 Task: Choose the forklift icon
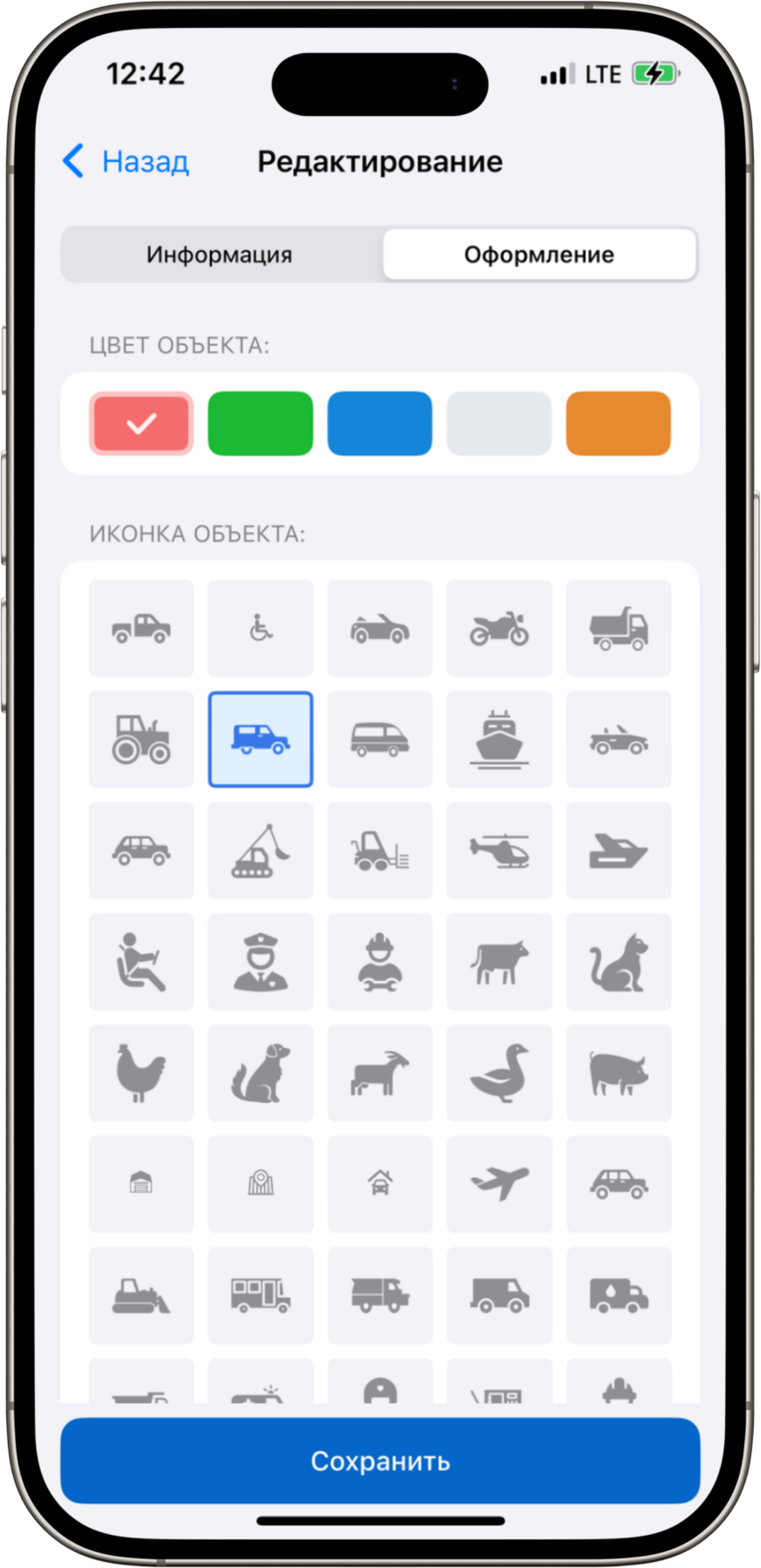[379, 851]
